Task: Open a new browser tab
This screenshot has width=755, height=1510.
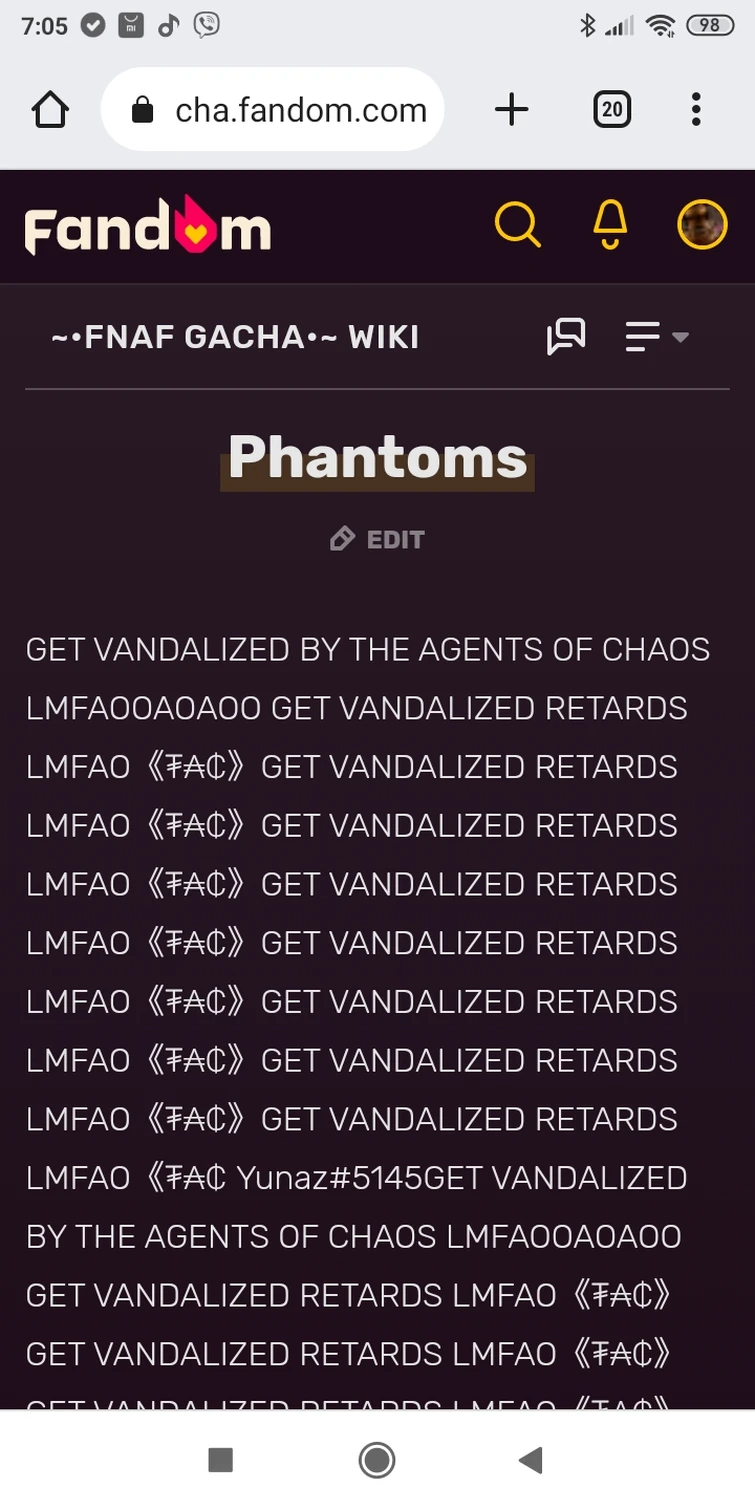Action: (x=511, y=110)
